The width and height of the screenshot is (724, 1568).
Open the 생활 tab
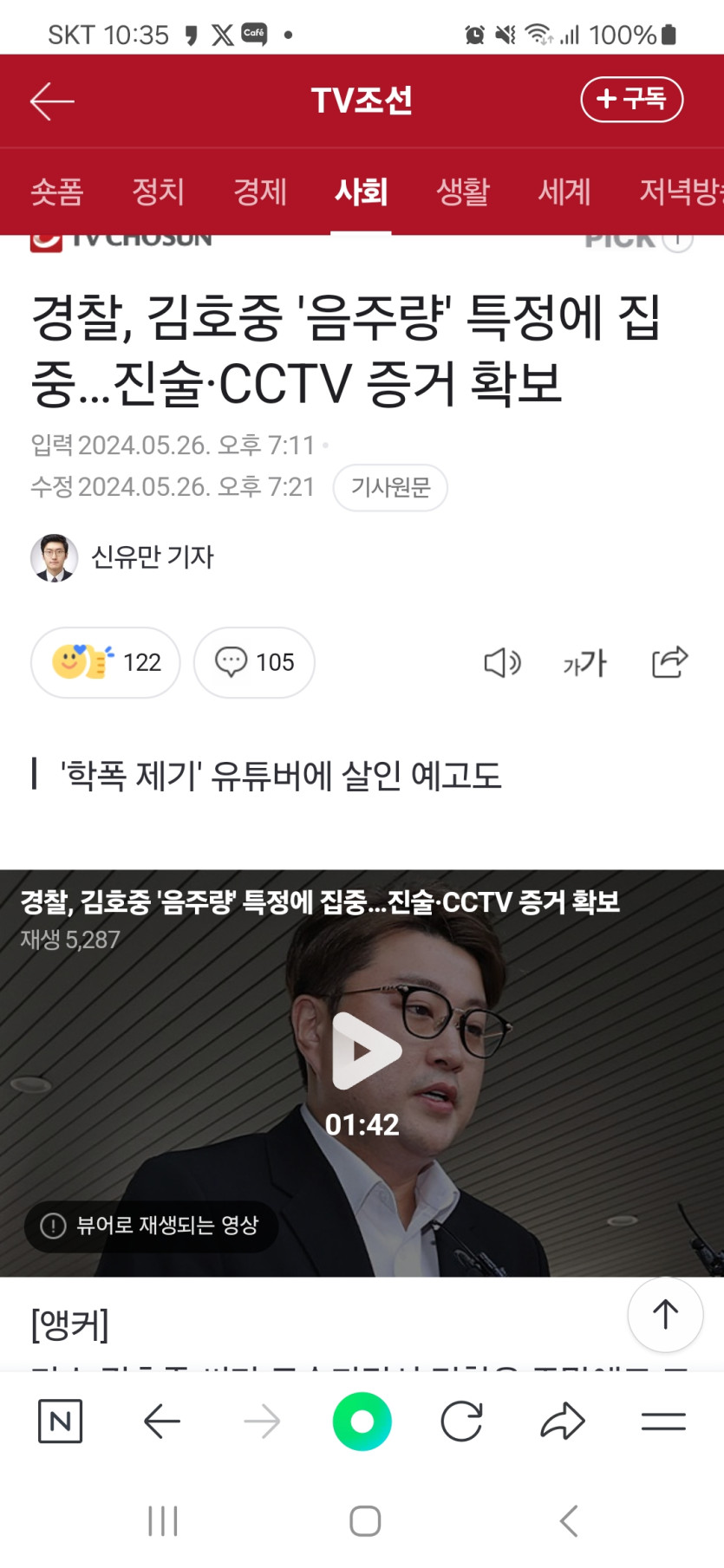coord(463,192)
